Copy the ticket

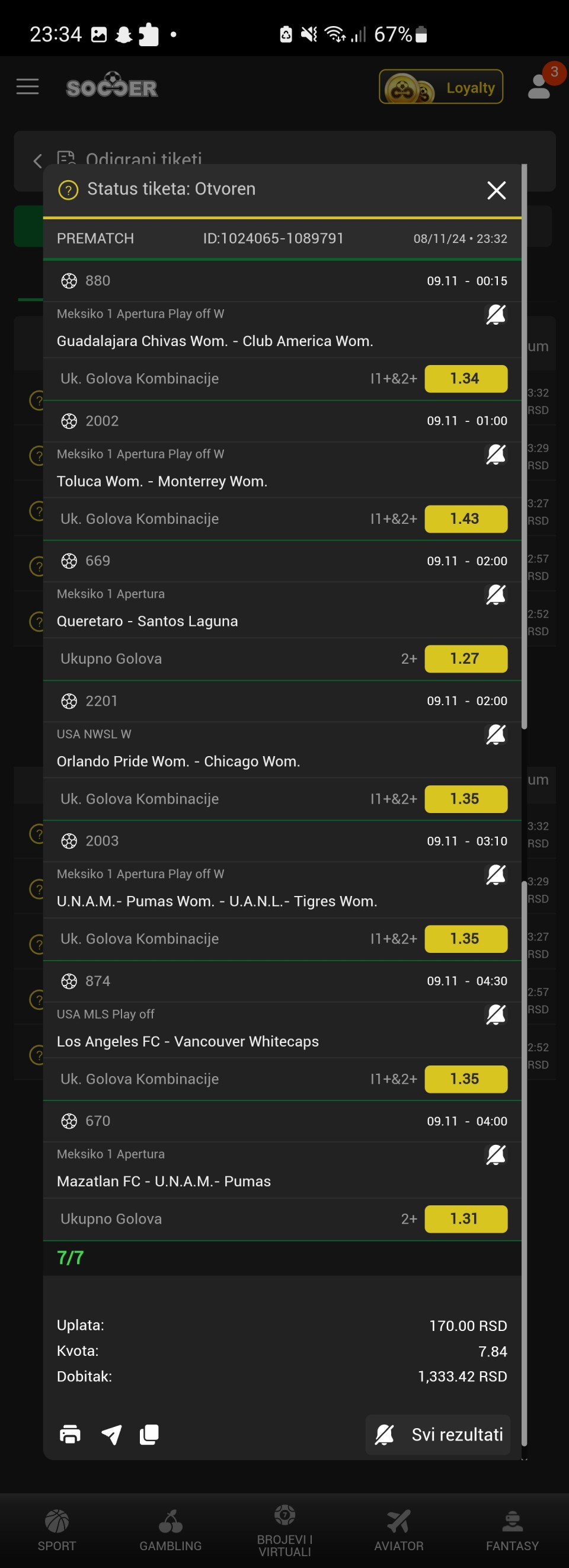[149, 1434]
